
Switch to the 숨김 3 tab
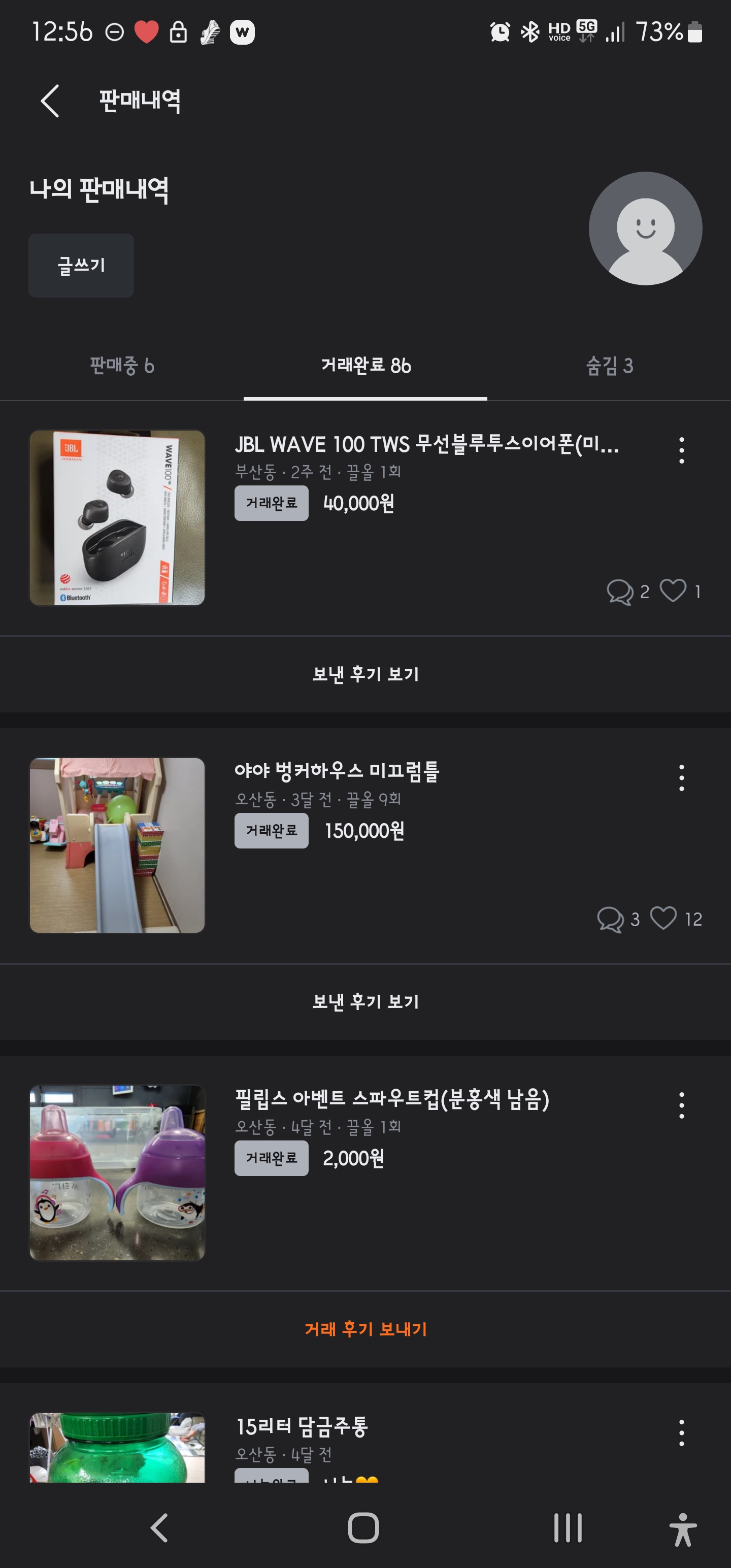click(x=609, y=365)
